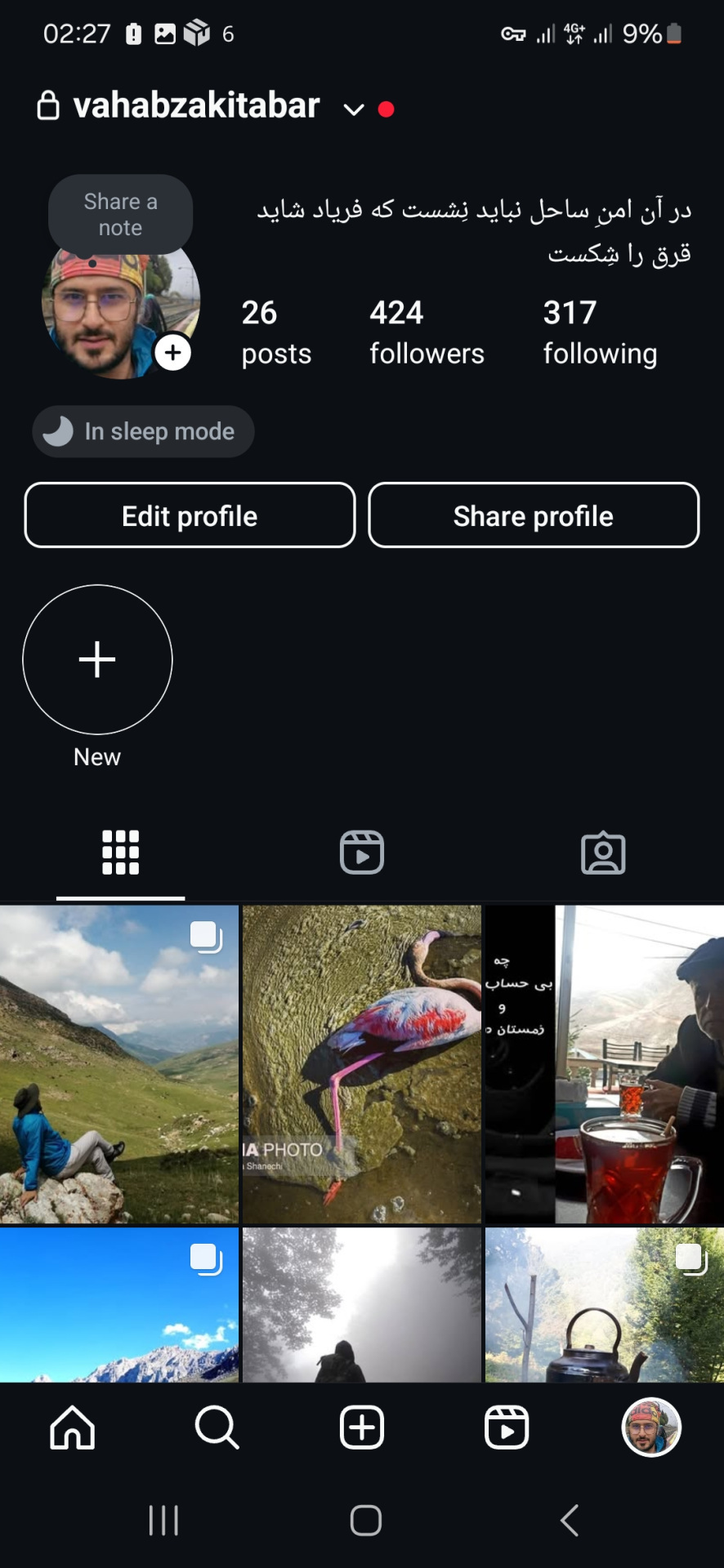
Task: Add a story via the profile picture plus
Action: [173, 353]
